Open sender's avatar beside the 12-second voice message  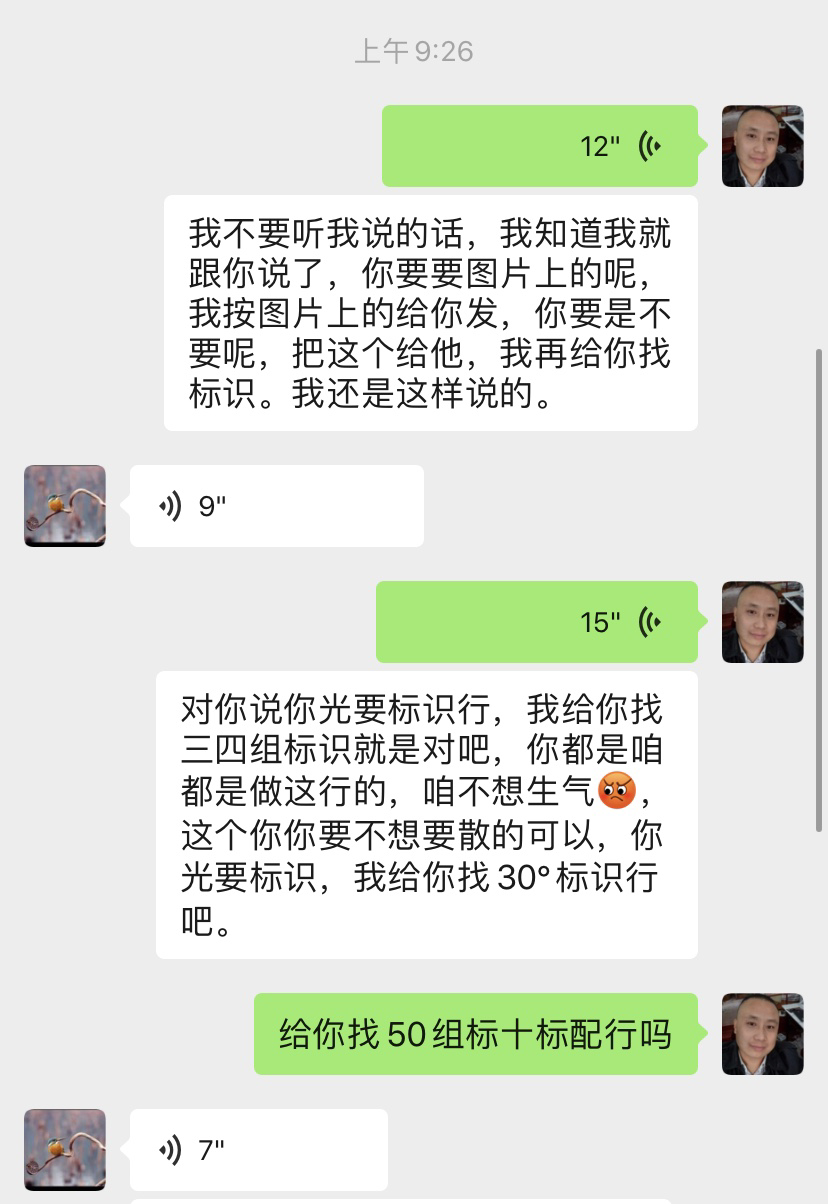(762, 146)
